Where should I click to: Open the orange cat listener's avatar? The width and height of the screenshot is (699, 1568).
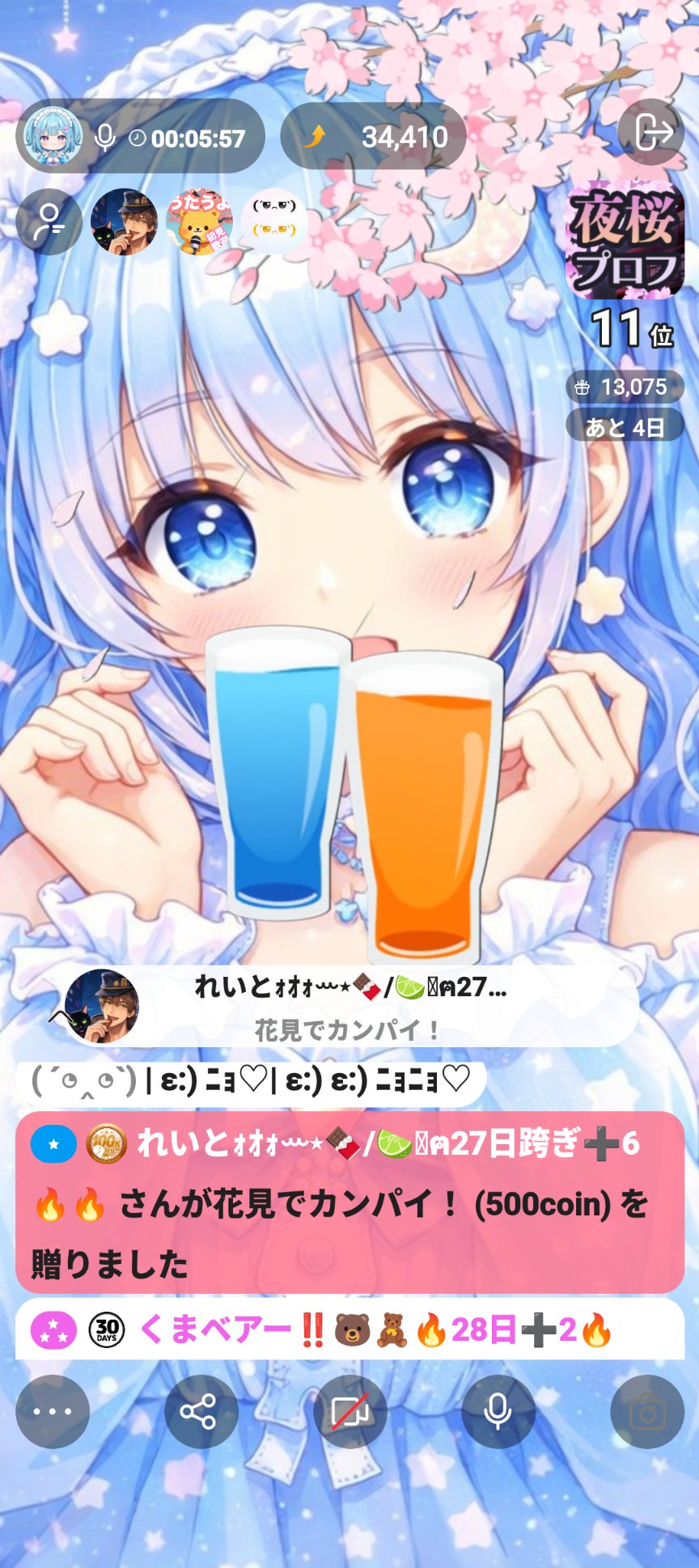click(x=198, y=222)
